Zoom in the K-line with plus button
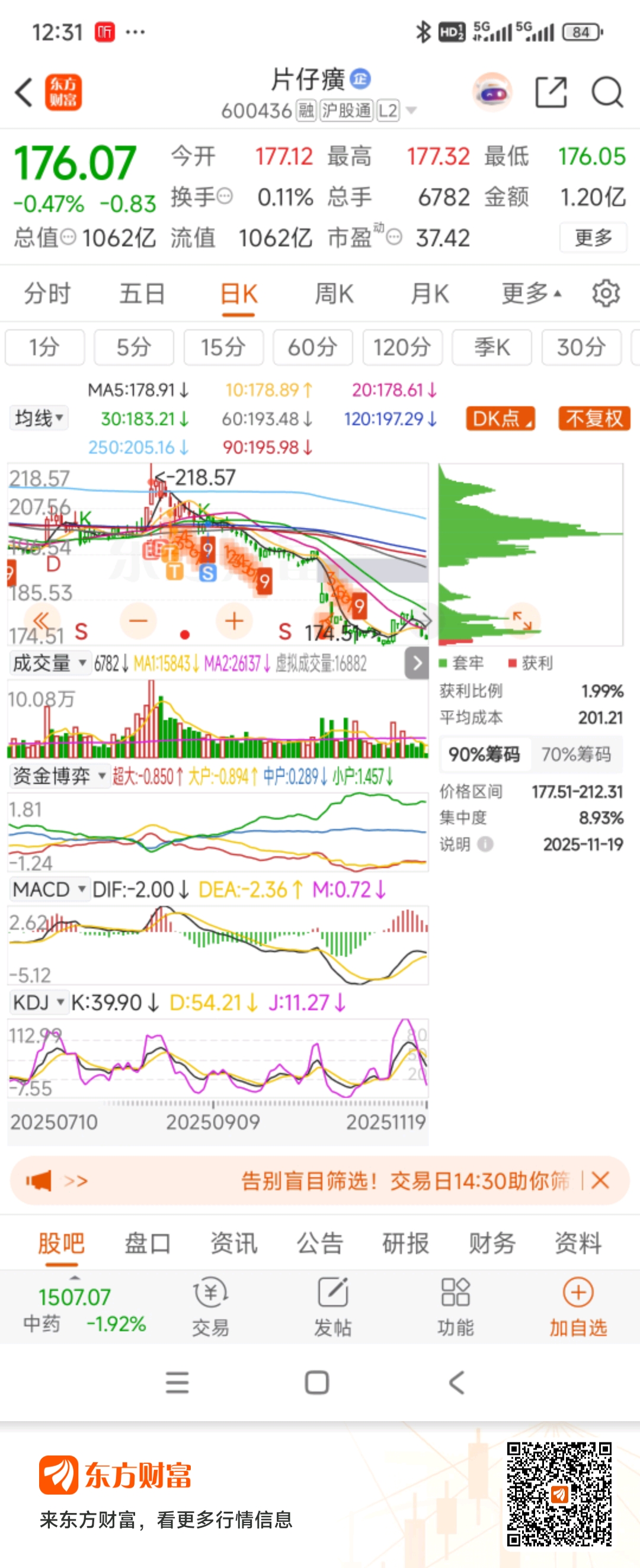Viewport: 640px width, 1568px height. point(235,621)
